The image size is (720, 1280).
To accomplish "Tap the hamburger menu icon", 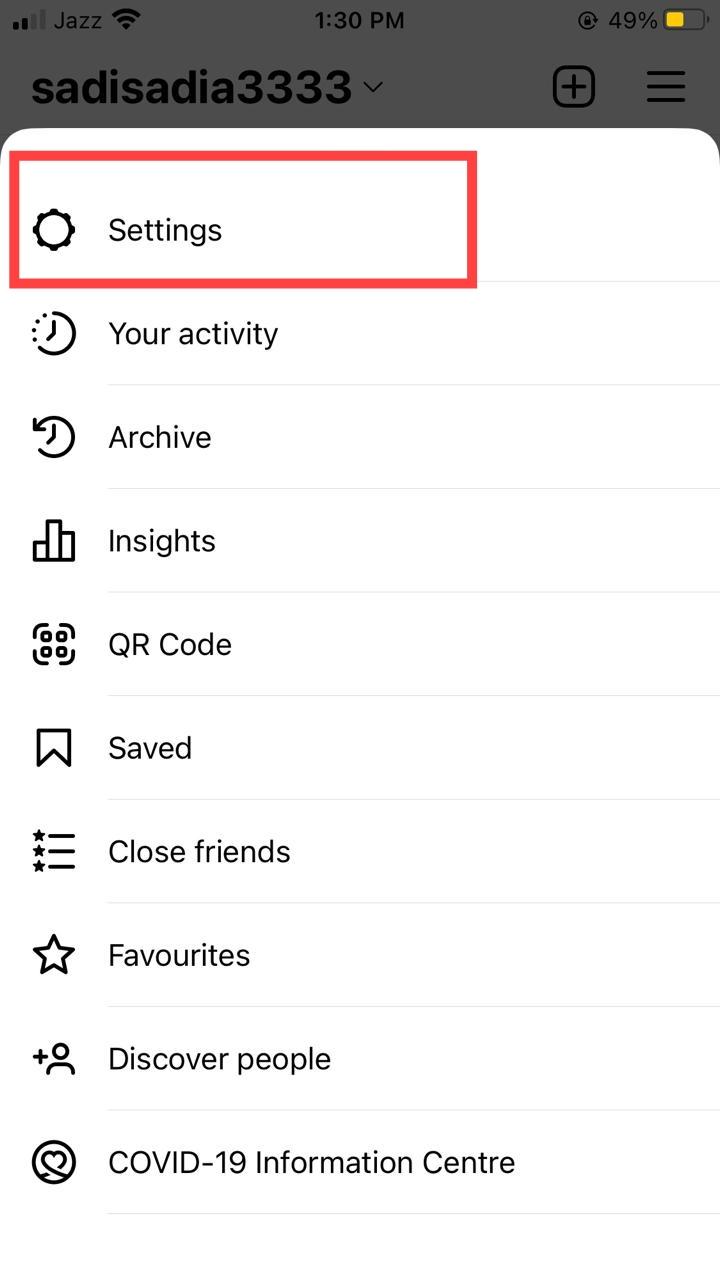I will (666, 87).
